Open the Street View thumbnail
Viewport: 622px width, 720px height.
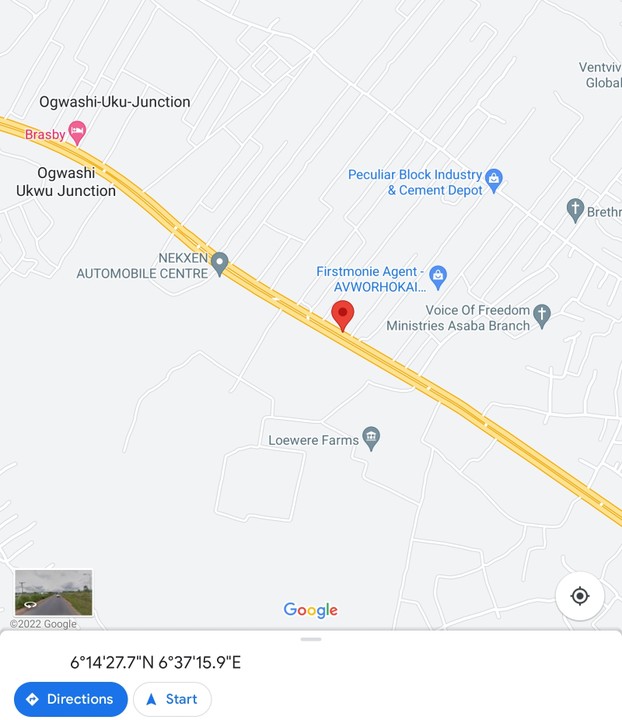[54, 593]
